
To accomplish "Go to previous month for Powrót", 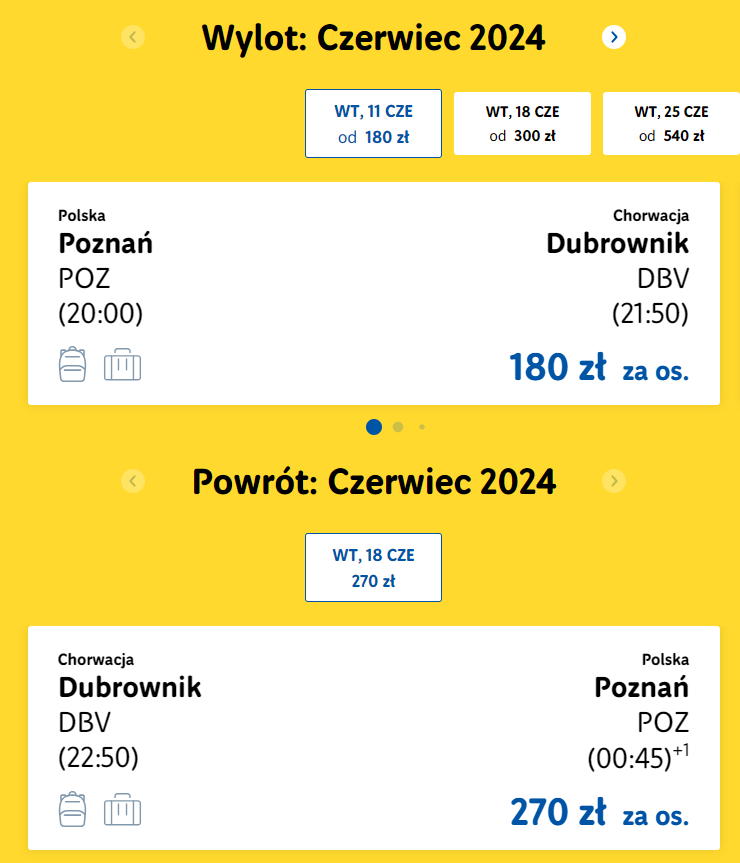I will coord(133,481).
